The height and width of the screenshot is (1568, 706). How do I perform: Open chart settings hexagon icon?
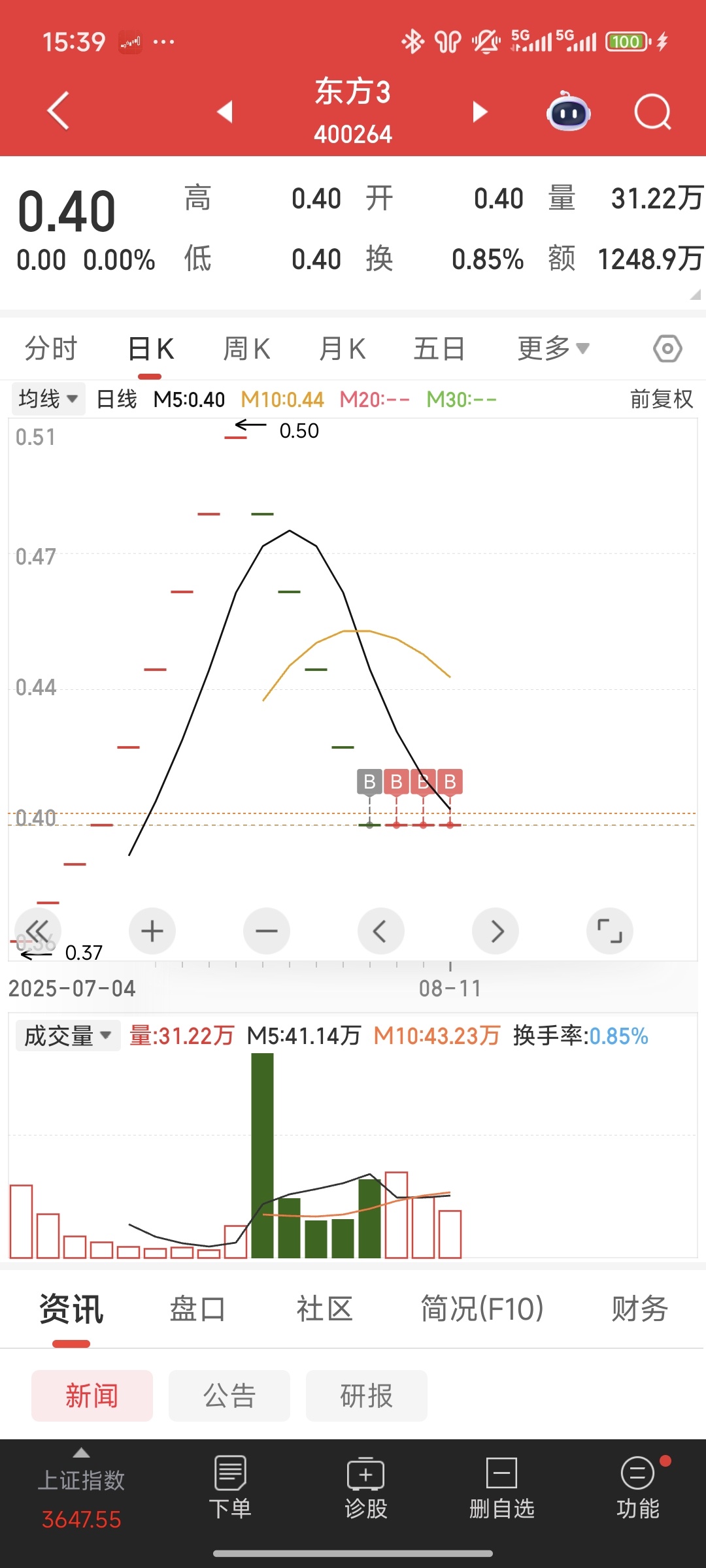[x=667, y=349]
